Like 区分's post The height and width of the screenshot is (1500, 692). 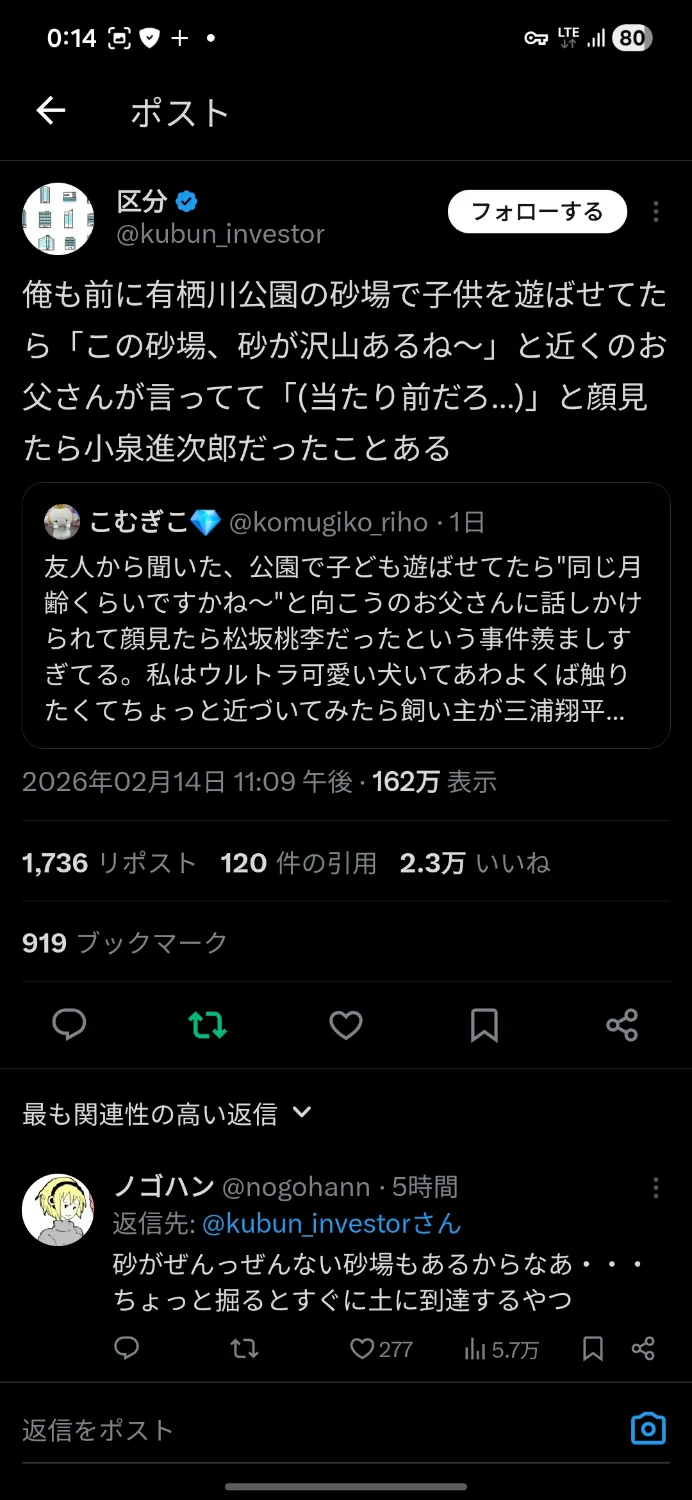pos(346,1025)
